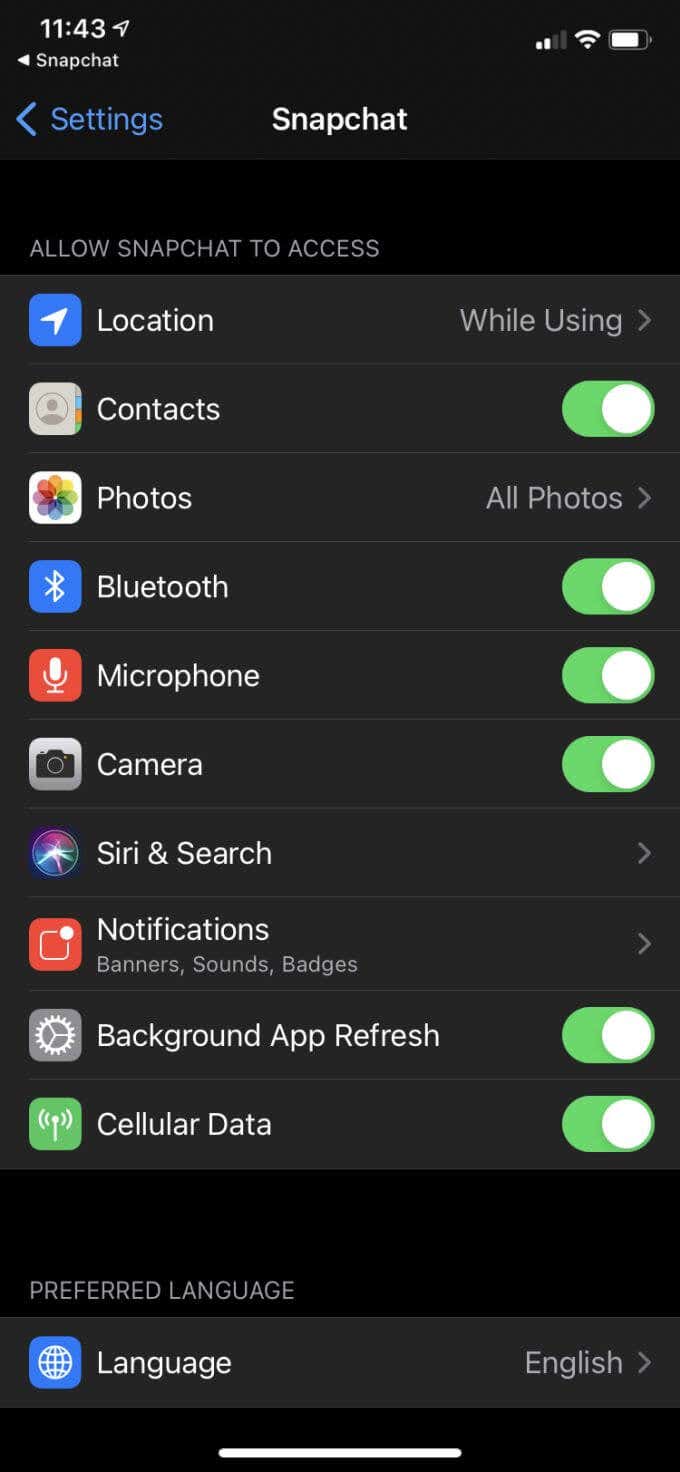Disable Cellular Data for Snapchat
The height and width of the screenshot is (1472, 680).
point(607,1124)
